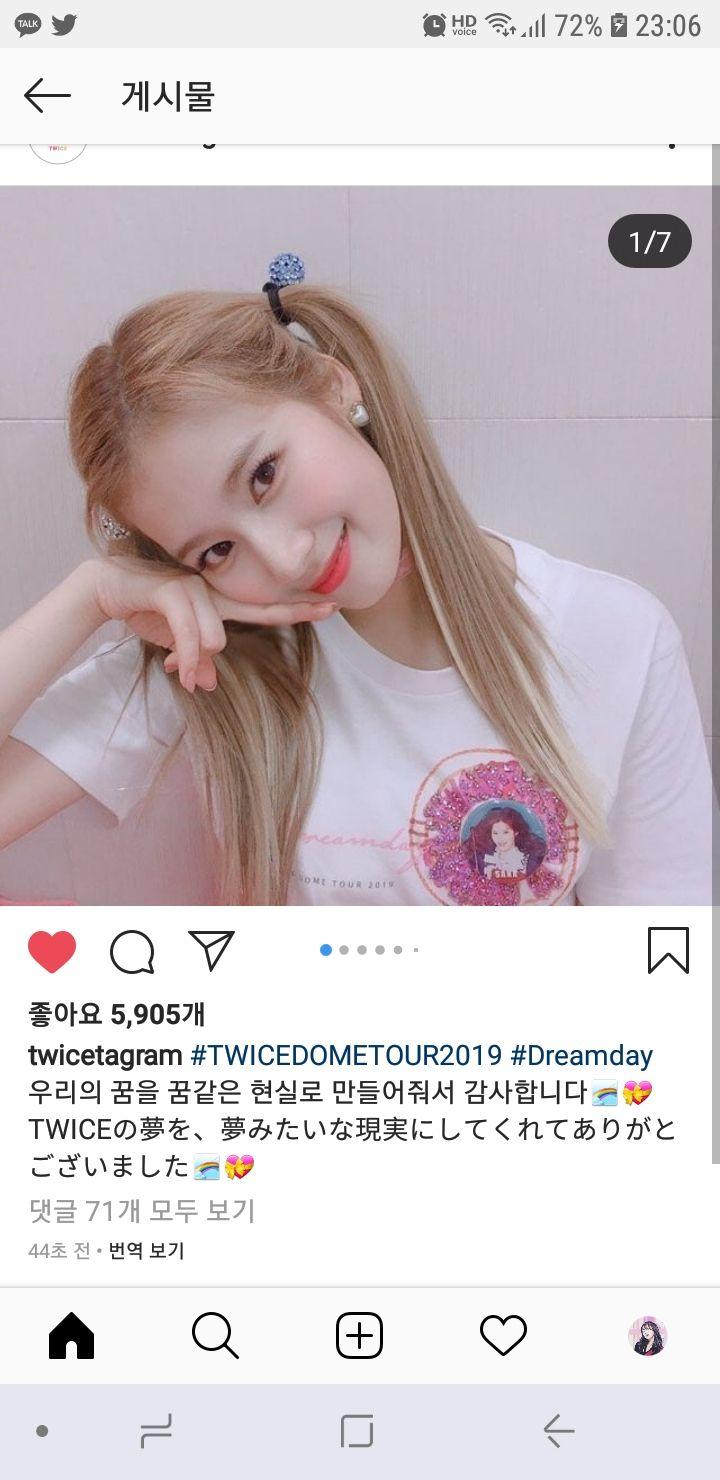Screen dimensions: 720x1480
Task: Tap 번역 보기 to see translation
Action: tap(146, 1251)
